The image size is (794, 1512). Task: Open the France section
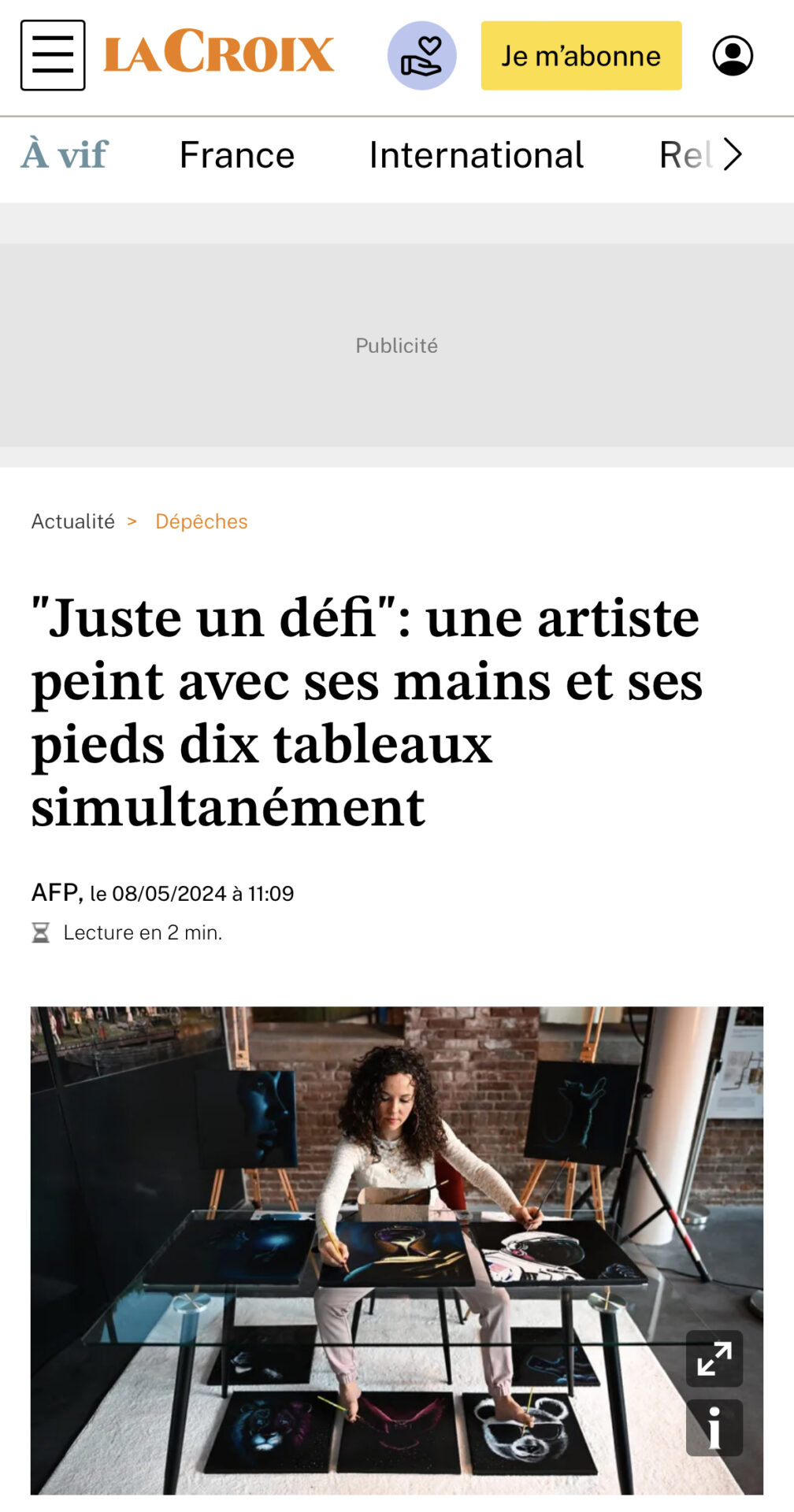click(237, 155)
